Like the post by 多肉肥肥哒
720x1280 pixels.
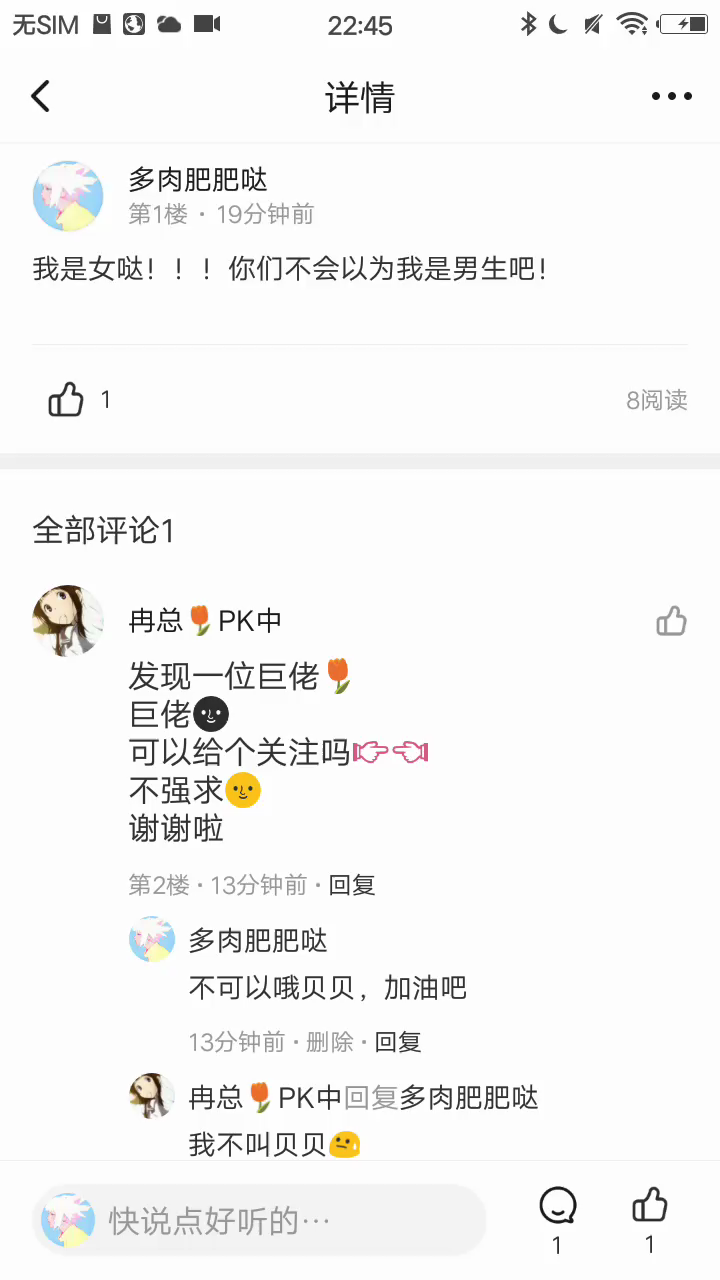tap(66, 400)
